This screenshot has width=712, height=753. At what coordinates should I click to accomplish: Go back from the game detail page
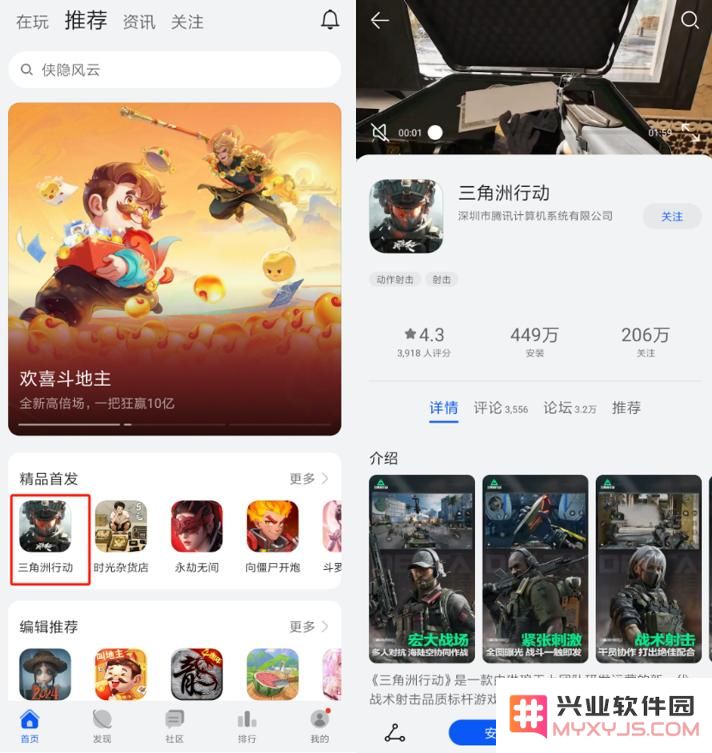[380, 20]
